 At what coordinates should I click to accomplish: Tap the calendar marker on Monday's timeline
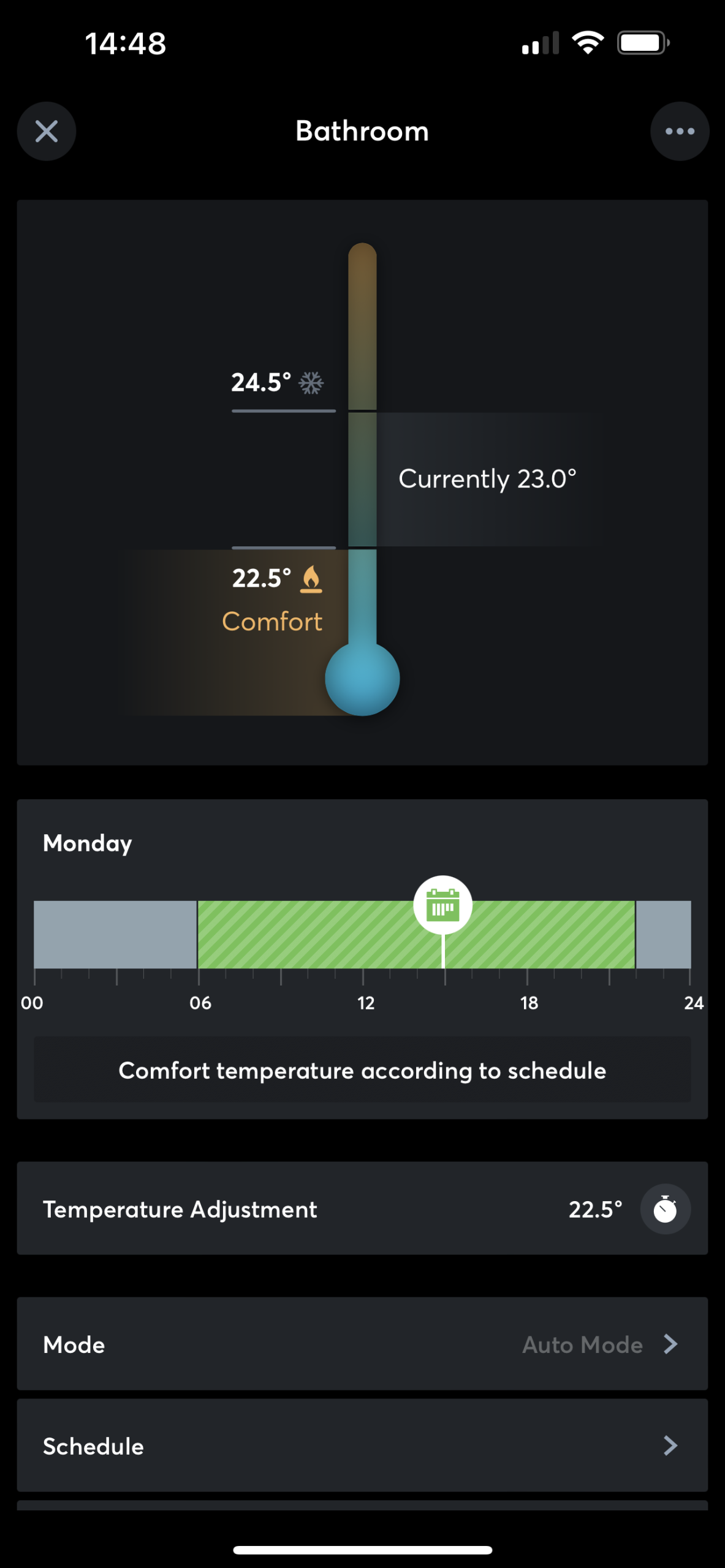(x=442, y=906)
